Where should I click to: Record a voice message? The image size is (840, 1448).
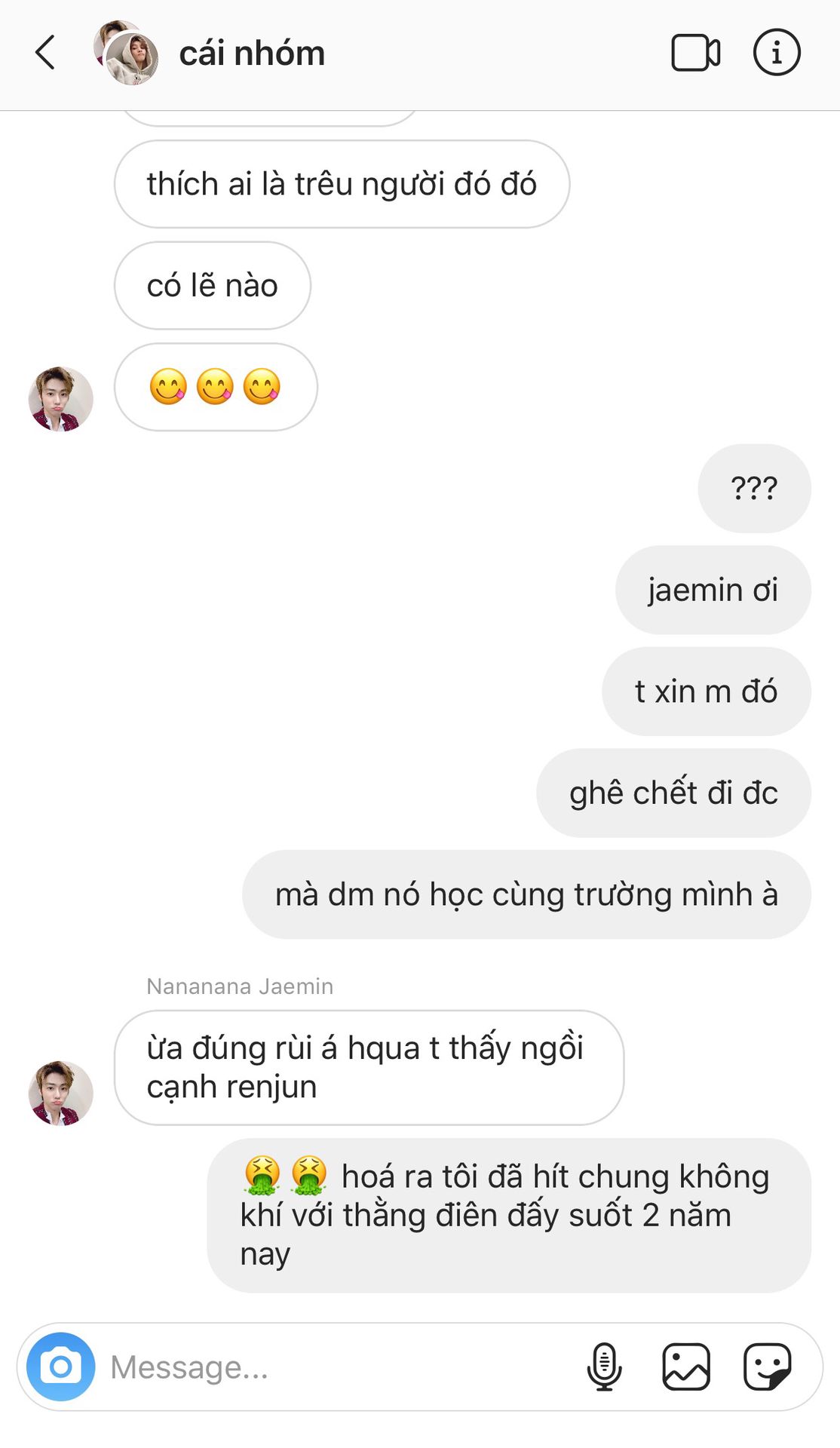tap(604, 1367)
